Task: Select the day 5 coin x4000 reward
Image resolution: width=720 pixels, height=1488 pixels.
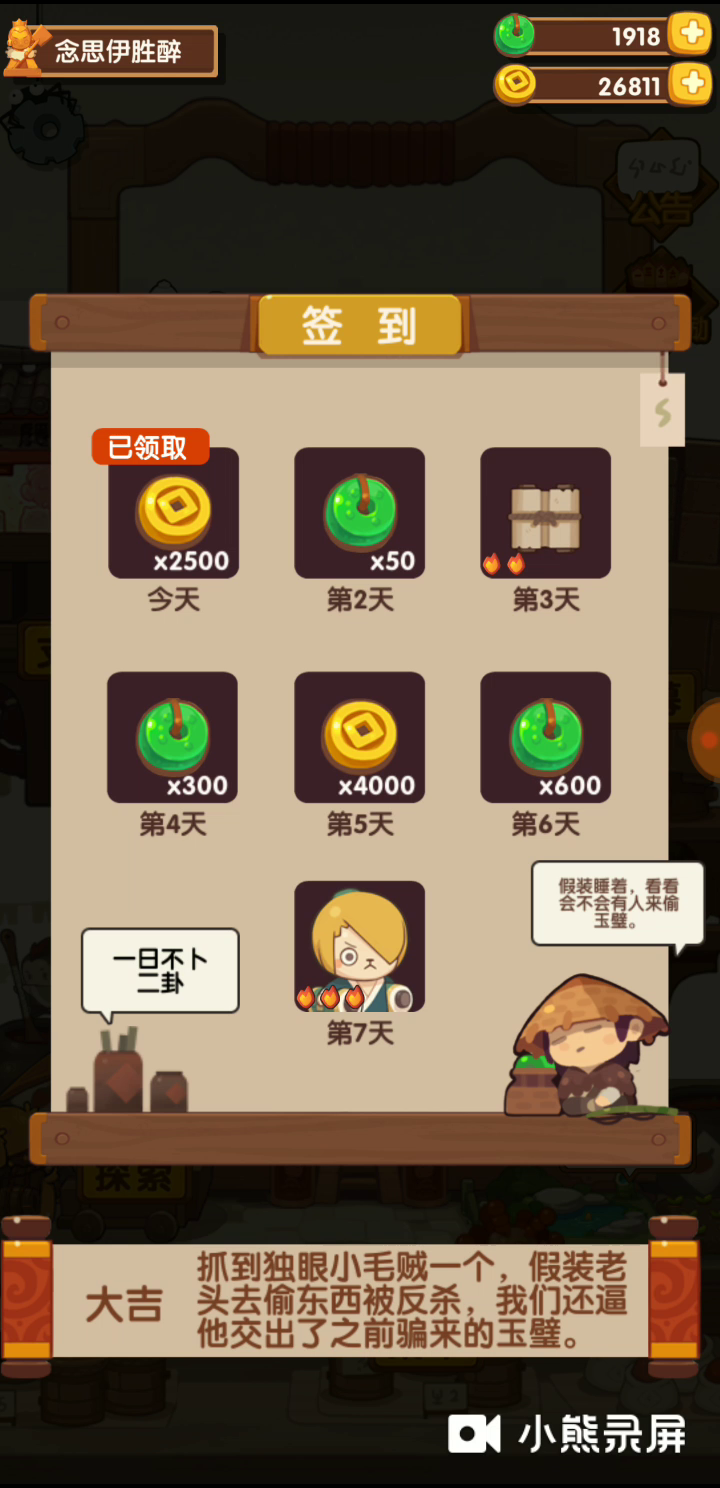Action: [x=359, y=737]
